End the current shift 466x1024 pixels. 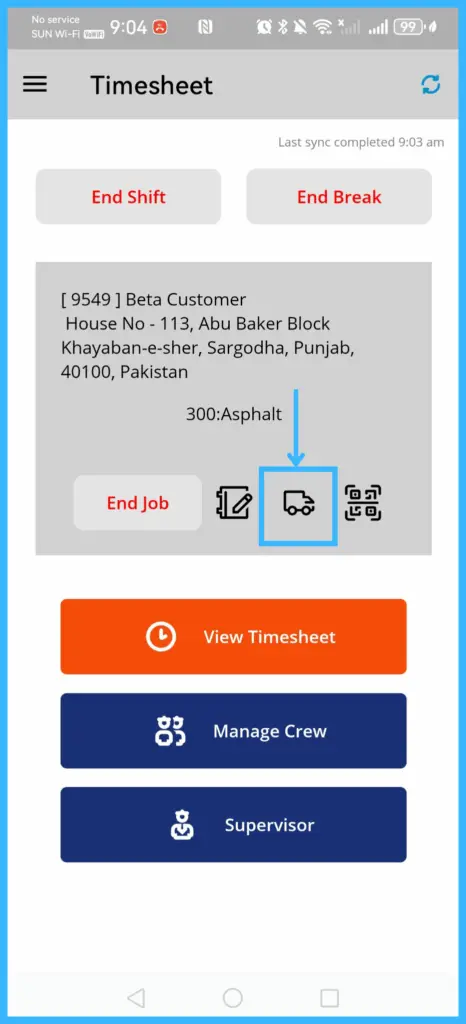pyautogui.click(x=129, y=197)
